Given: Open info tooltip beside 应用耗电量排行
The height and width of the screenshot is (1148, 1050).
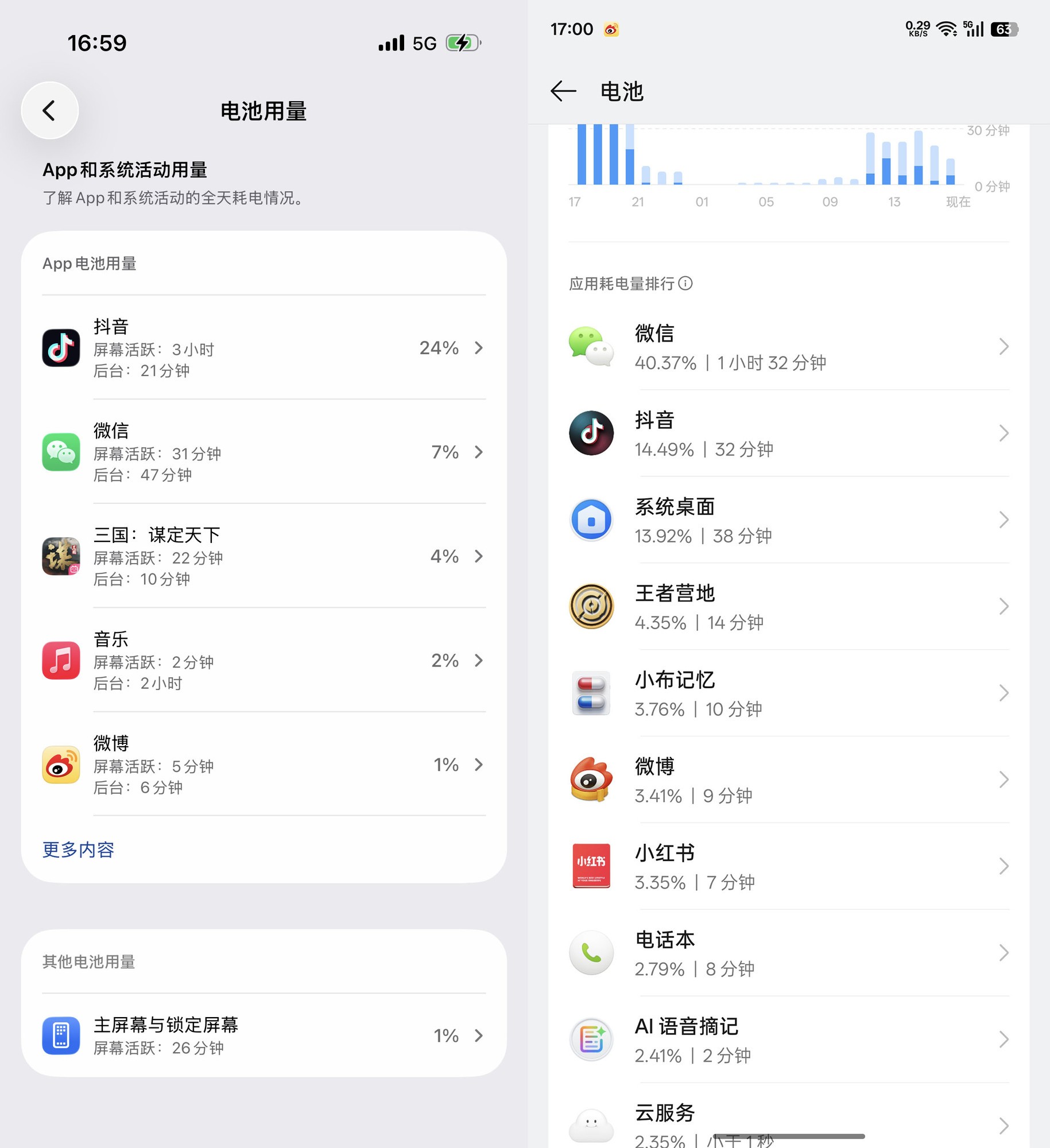Looking at the screenshot, I should 687,284.
